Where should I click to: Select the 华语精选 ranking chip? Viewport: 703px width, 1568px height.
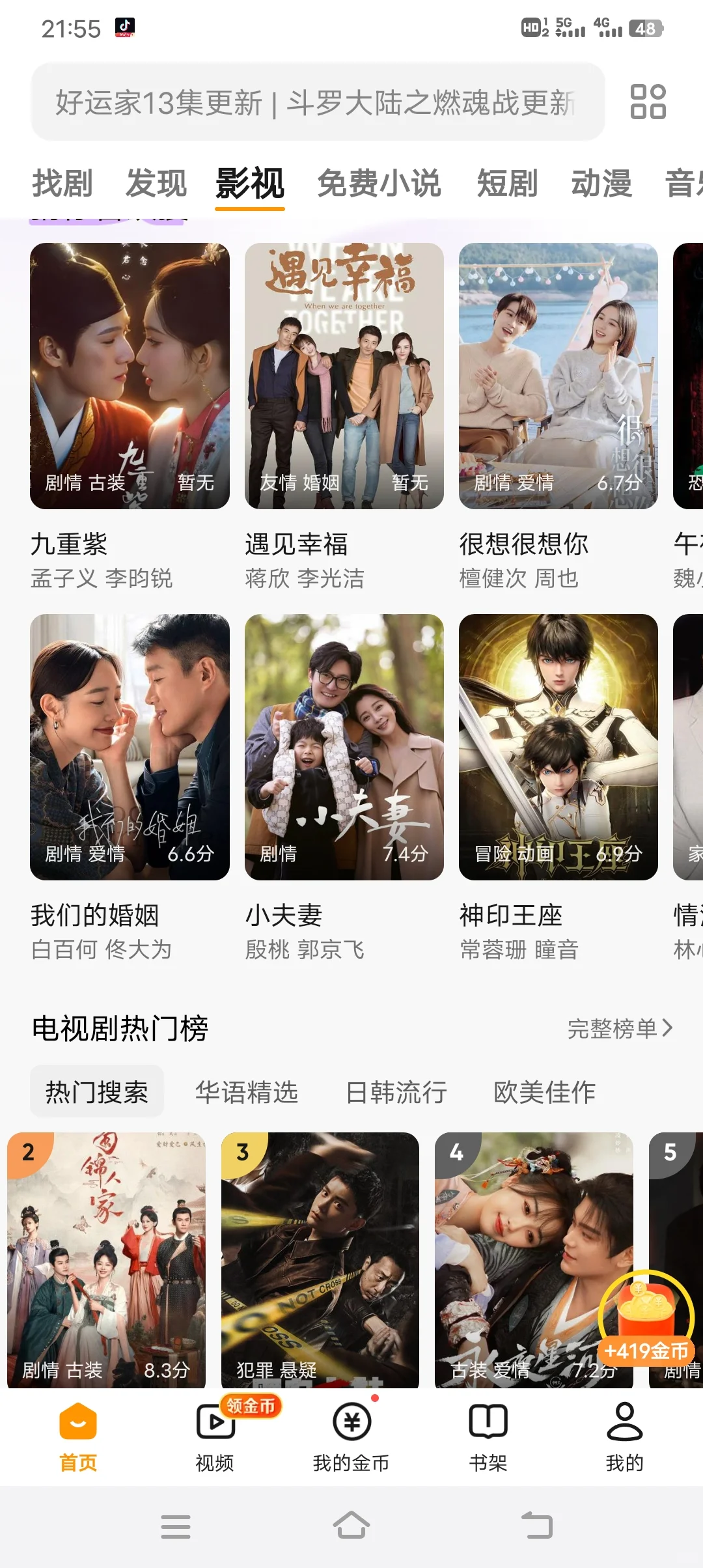(247, 1092)
